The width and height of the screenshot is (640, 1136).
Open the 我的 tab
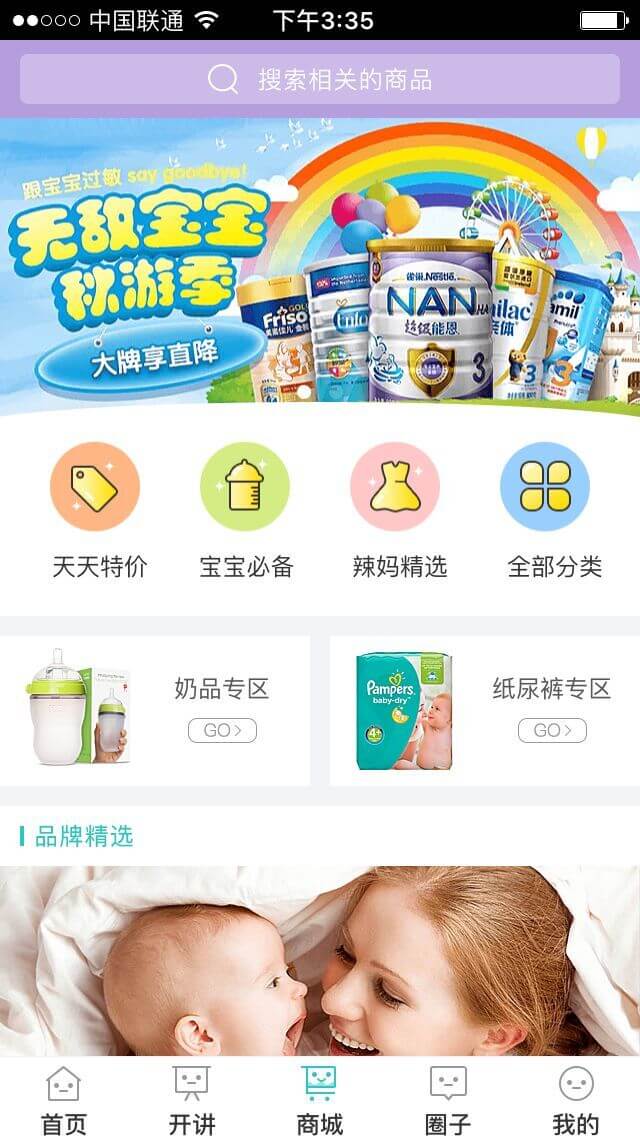[x=576, y=1098]
